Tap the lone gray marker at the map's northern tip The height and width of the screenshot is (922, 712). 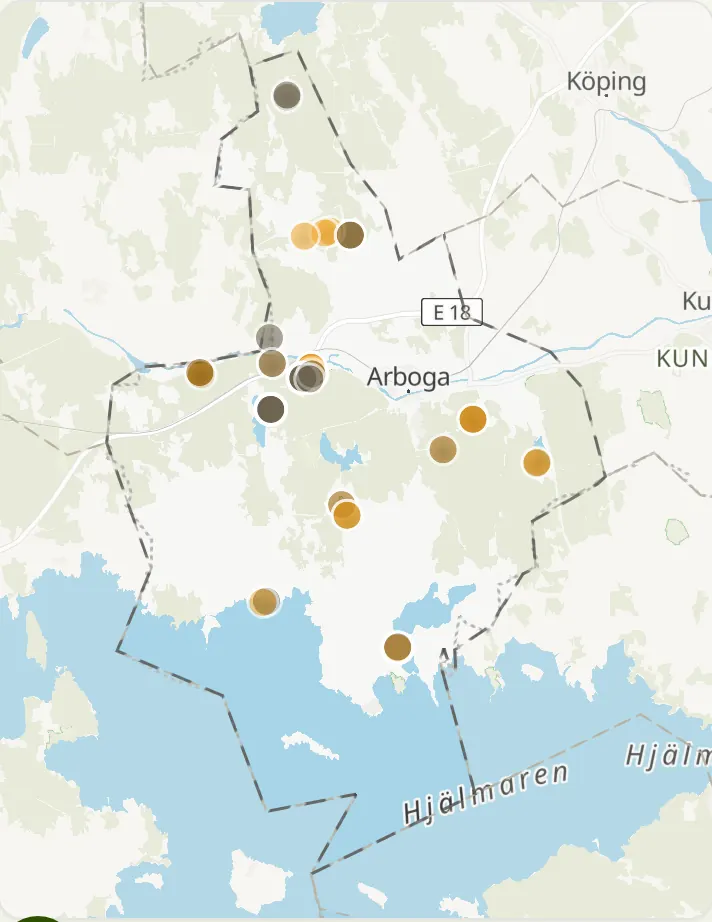[287, 95]
